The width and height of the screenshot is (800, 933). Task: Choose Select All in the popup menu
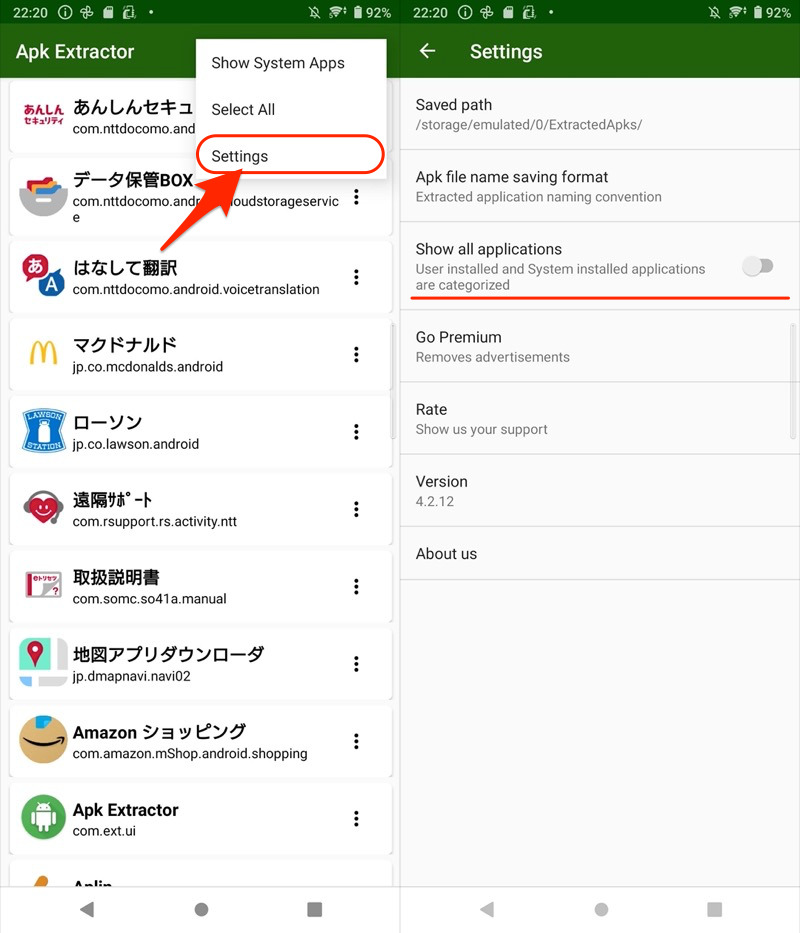[x=243, y=109]
